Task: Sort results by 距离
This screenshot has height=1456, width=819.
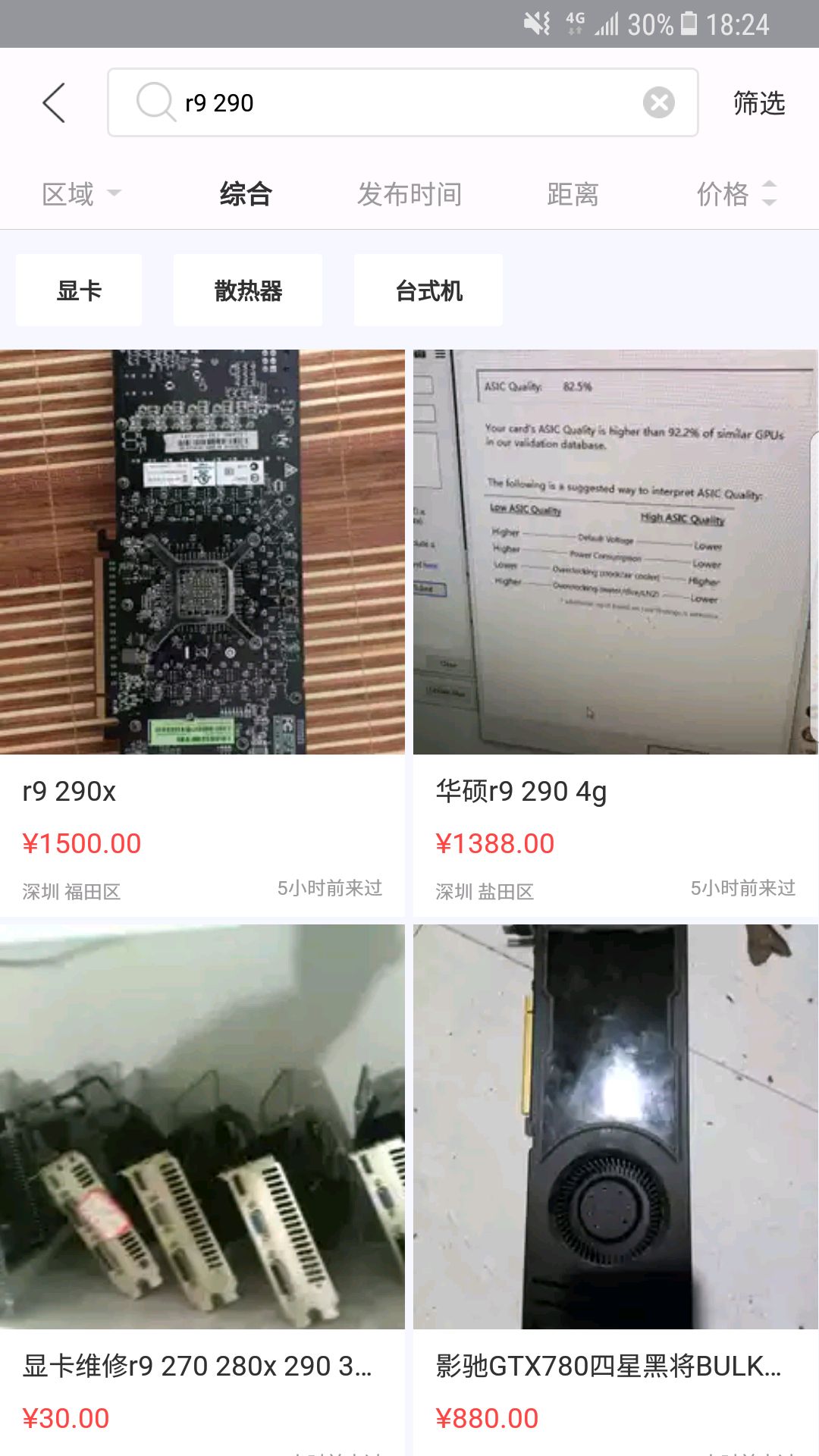Action: [x=573, y=194]
